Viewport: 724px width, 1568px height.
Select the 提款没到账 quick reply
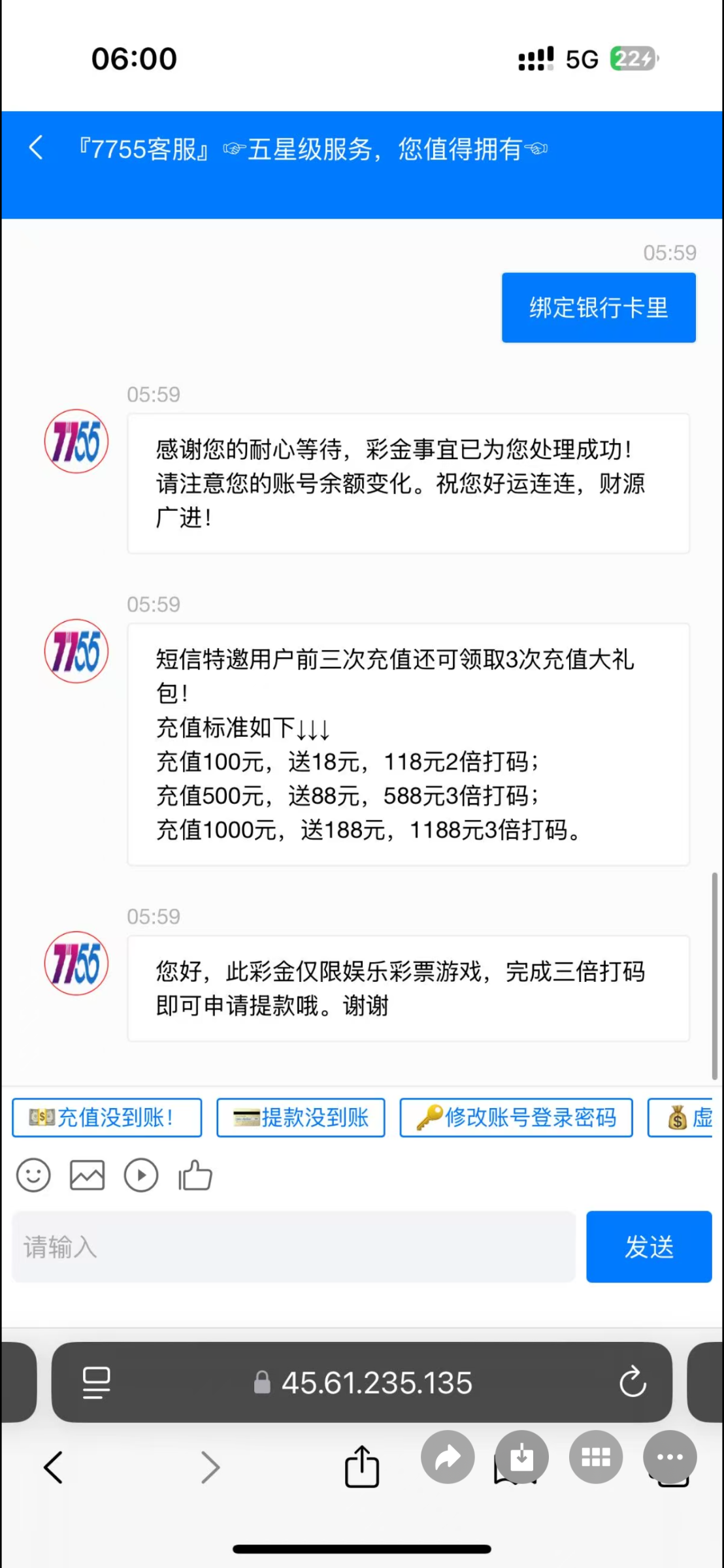[x=301, y=1118]
